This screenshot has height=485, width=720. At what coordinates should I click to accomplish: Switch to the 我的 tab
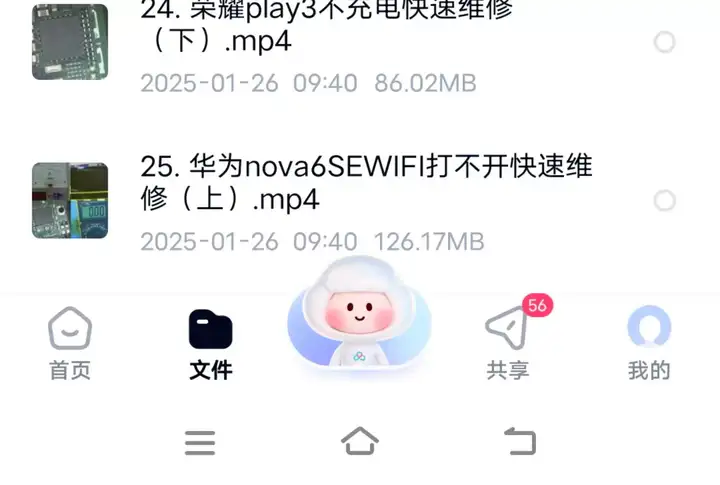[x=648, y=343]
